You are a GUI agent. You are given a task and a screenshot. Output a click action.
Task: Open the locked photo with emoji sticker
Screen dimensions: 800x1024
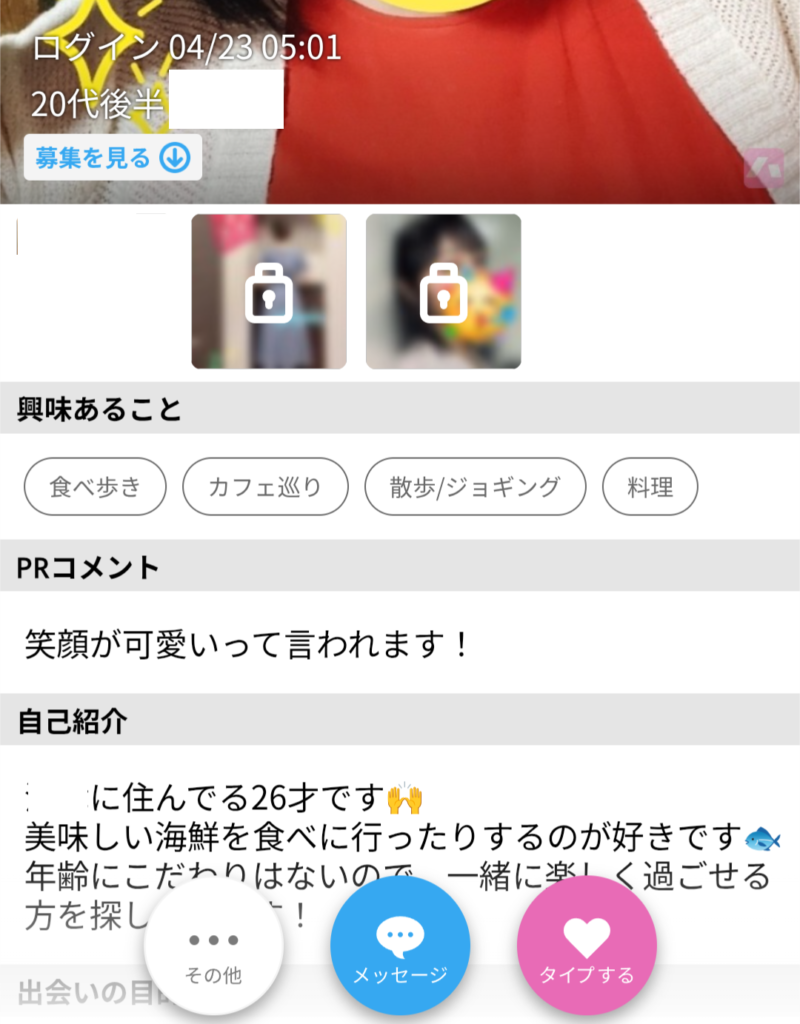(443, 291)
